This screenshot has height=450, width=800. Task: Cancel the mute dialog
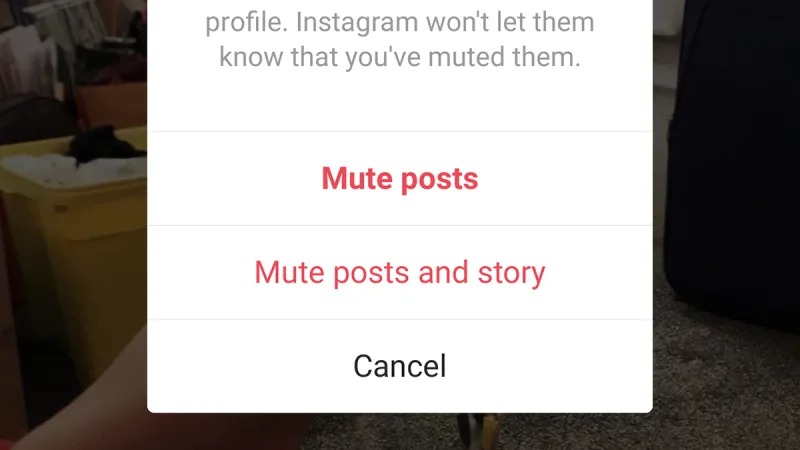coord(399,365)
